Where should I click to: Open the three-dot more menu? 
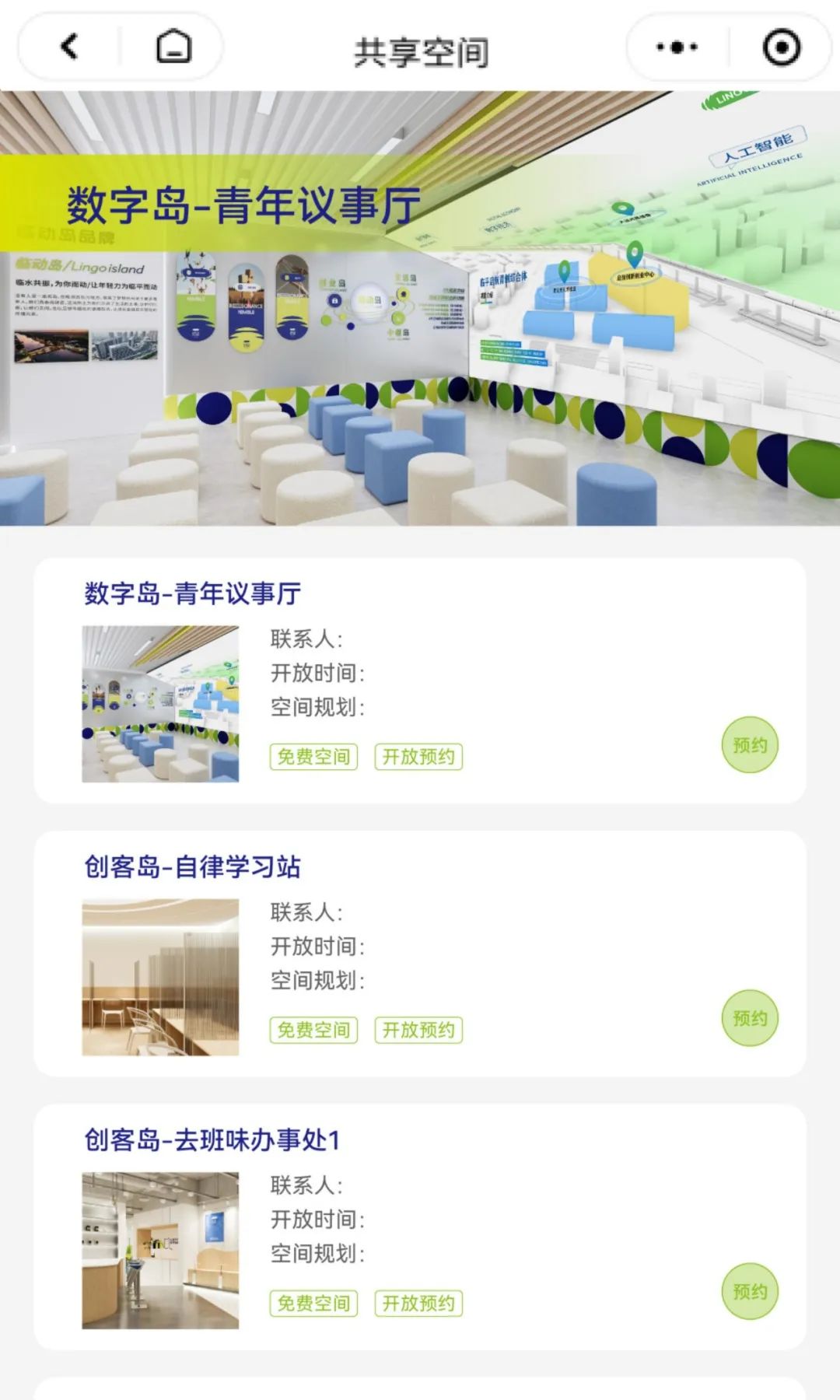click(x=677, y=47)
